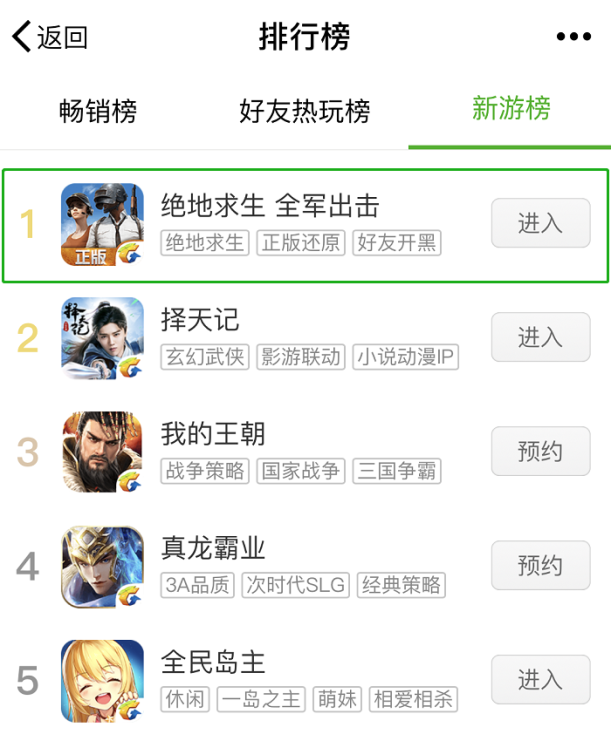Image resolution: width=611 pixels, height=741 pixels.
Task: Open the three-dot overflow menu
Action: 573,38
